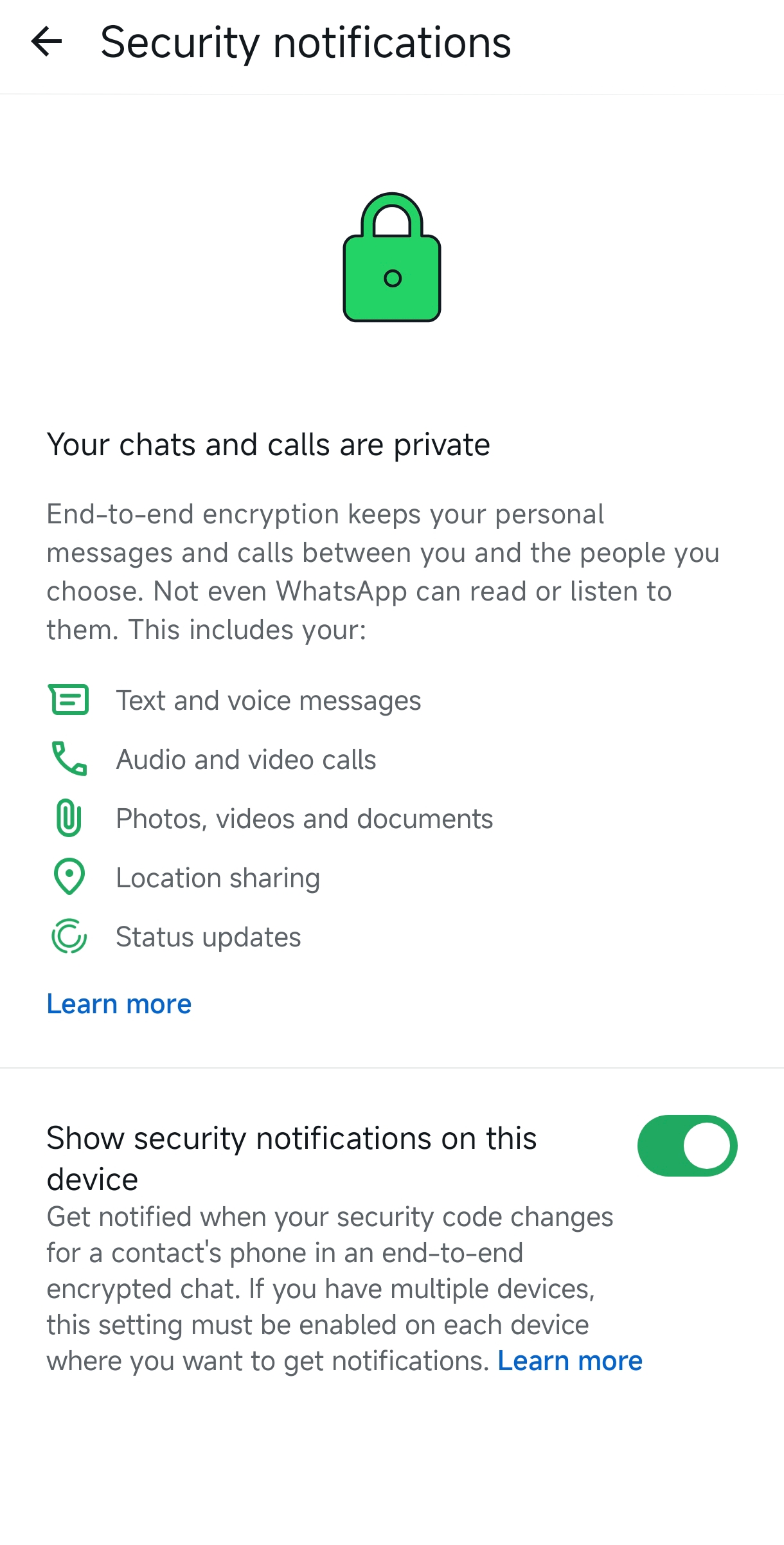Click the back arrow to exit Security notifications

[x=48, y=42]
